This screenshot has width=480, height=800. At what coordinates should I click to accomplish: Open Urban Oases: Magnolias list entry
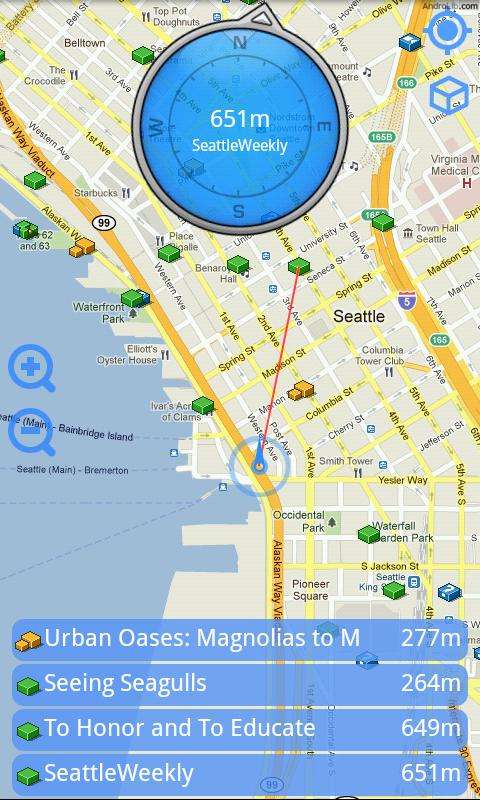(240, 640)
